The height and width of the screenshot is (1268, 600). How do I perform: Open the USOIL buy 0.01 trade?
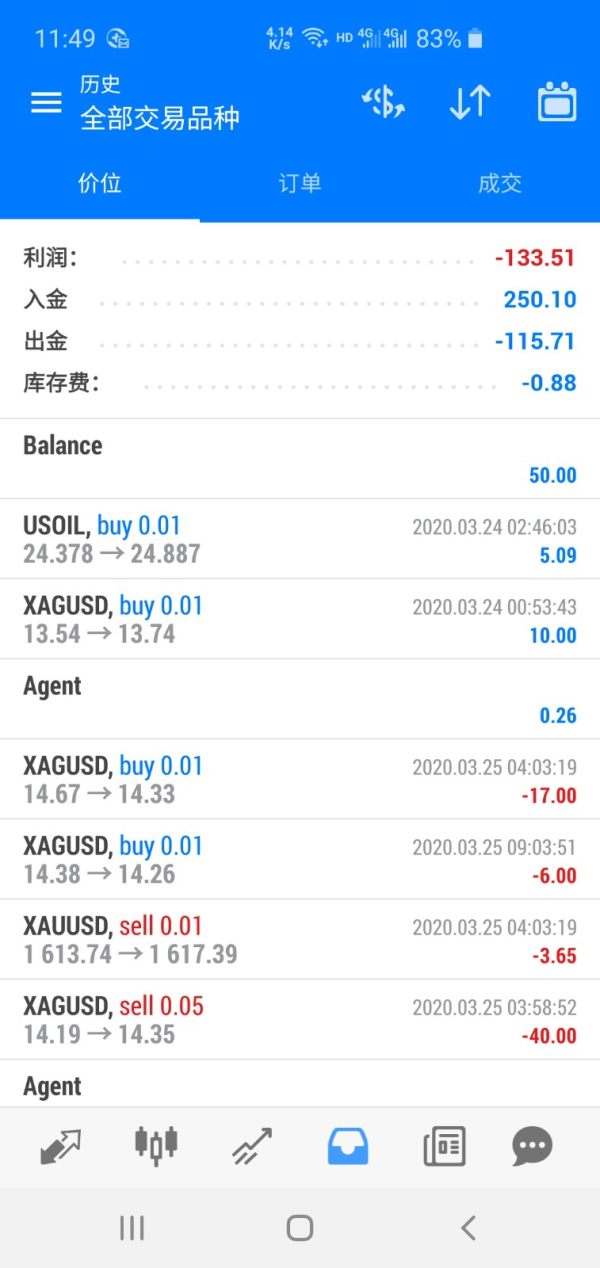pos(300,539)
